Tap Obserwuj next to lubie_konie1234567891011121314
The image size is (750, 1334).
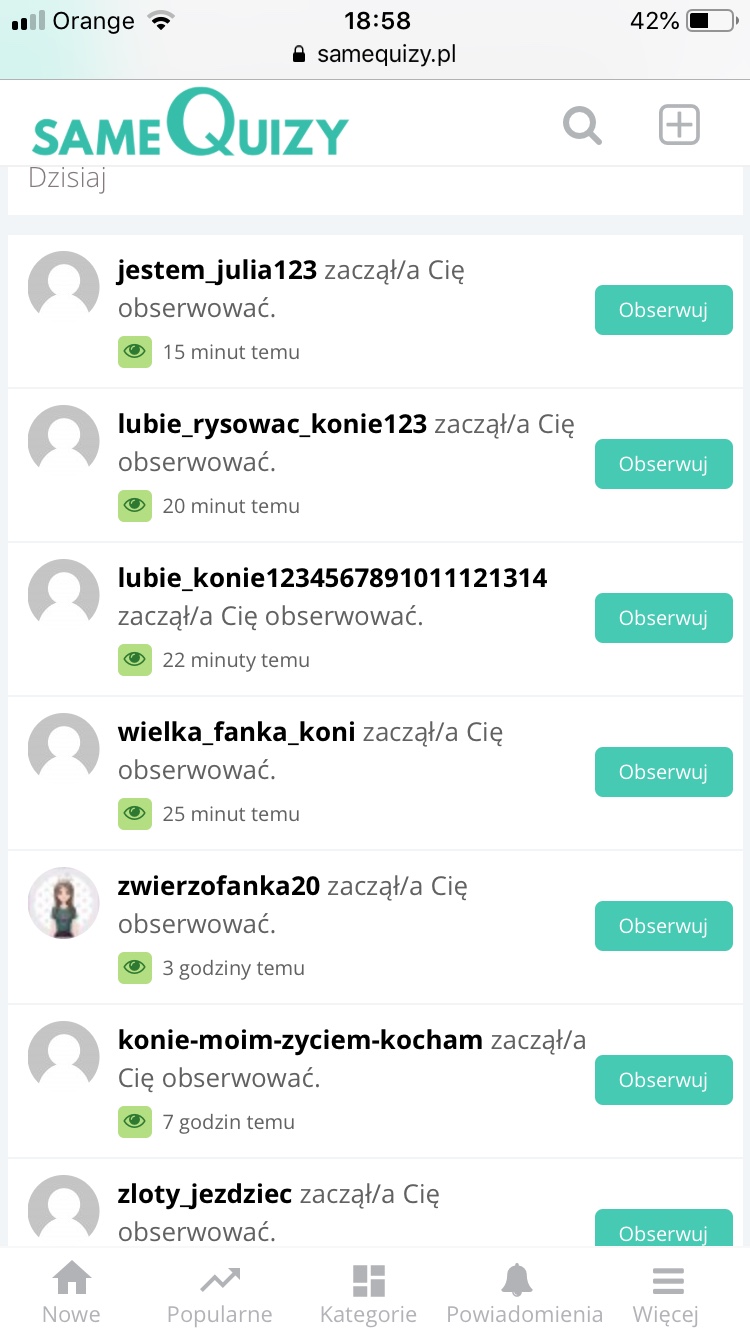click(663, 618)
